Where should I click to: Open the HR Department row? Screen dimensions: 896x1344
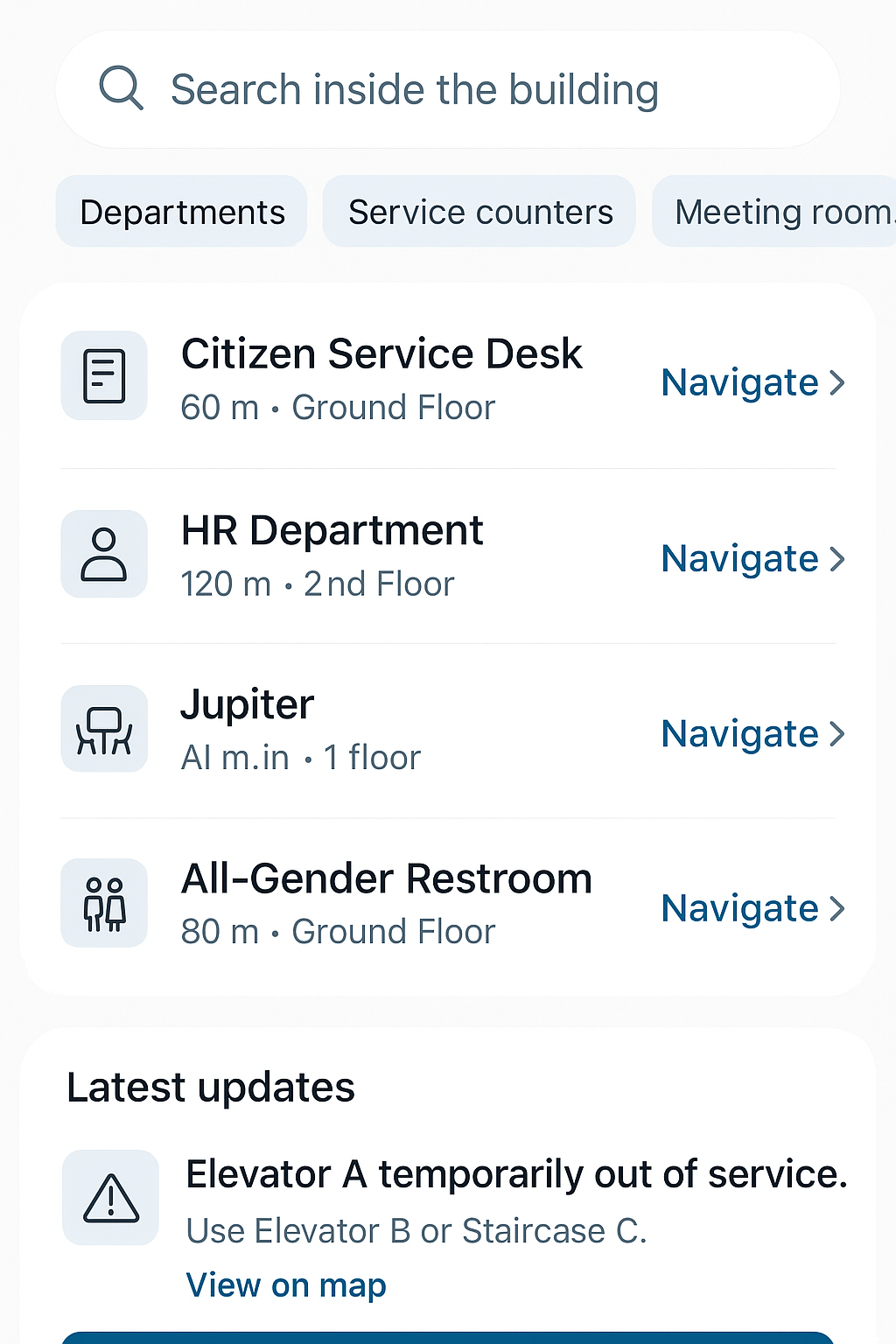[x=332, y=555]
